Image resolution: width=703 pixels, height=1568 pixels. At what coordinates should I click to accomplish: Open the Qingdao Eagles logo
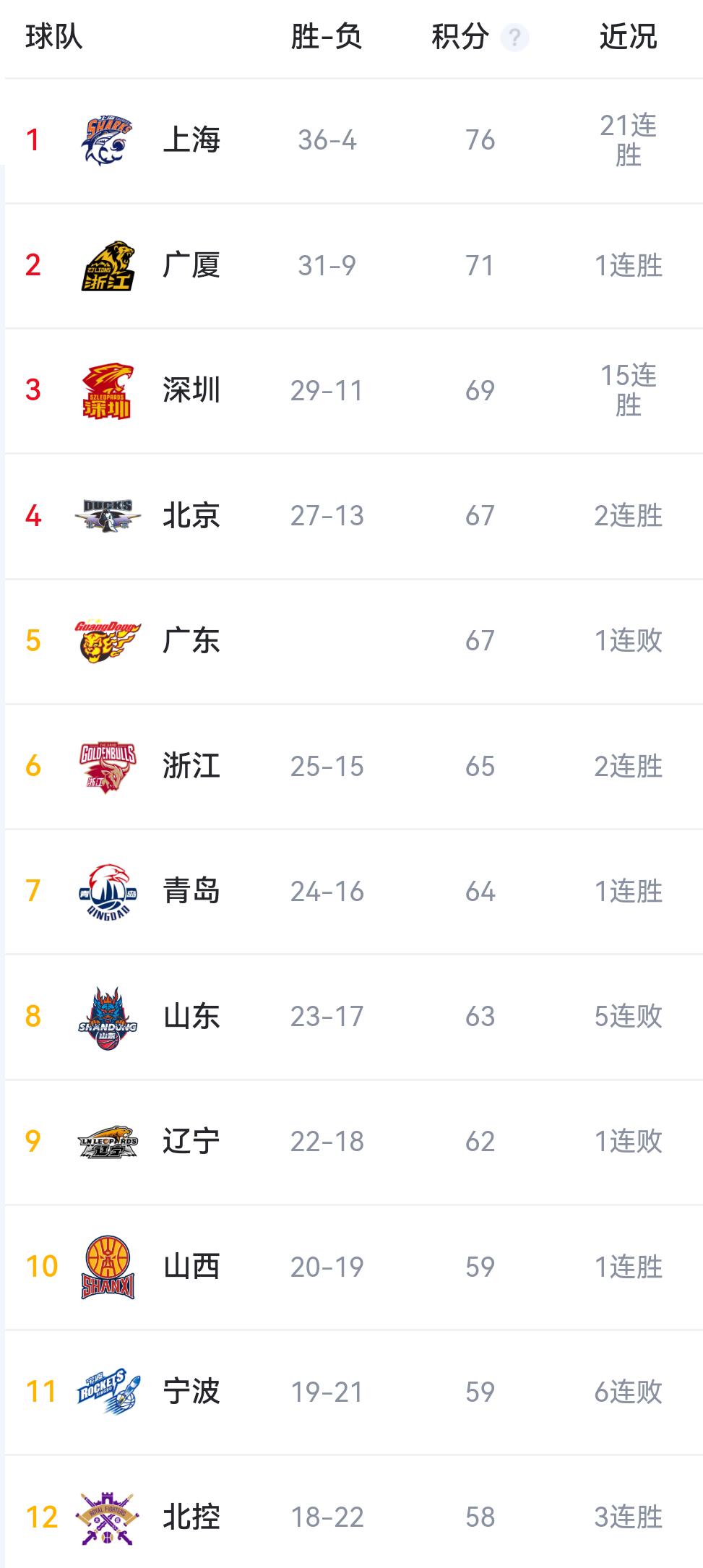click(107, 891)
